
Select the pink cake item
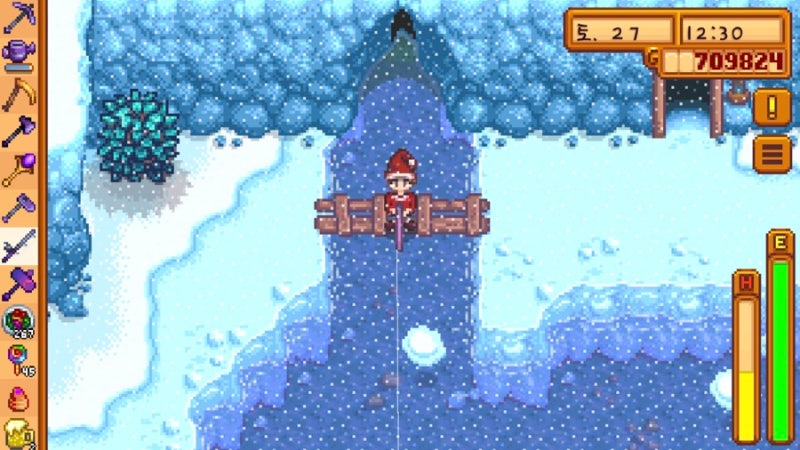[x=20, y=398]
